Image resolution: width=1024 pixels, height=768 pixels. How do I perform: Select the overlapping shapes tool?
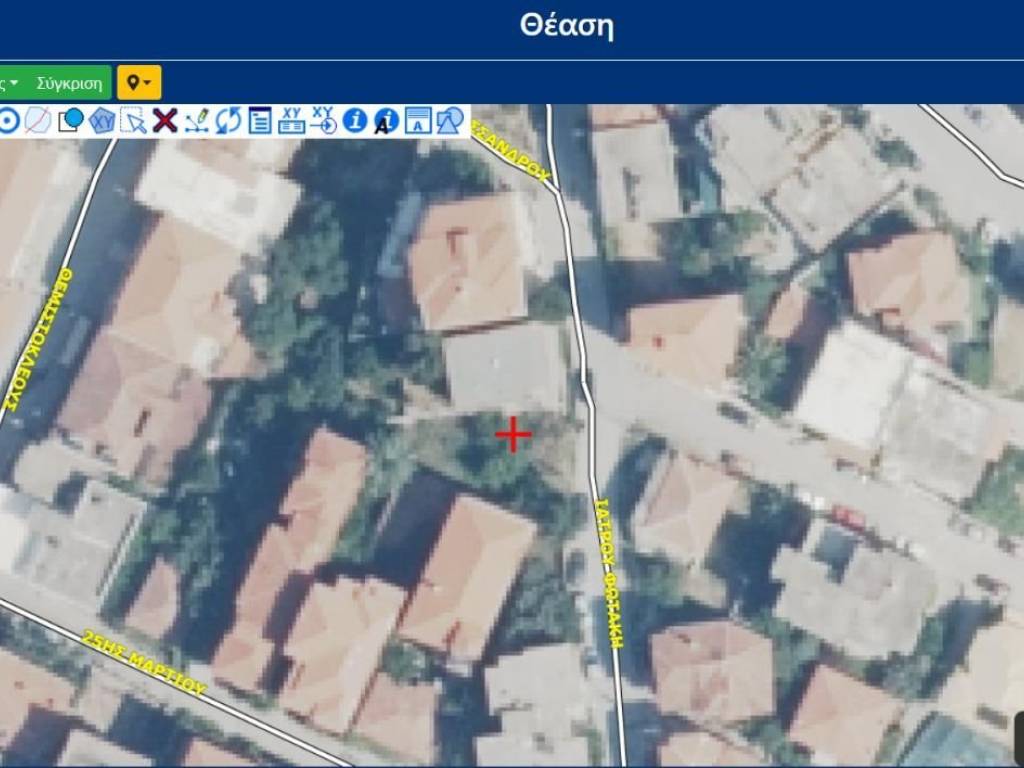tap(449, 121)
